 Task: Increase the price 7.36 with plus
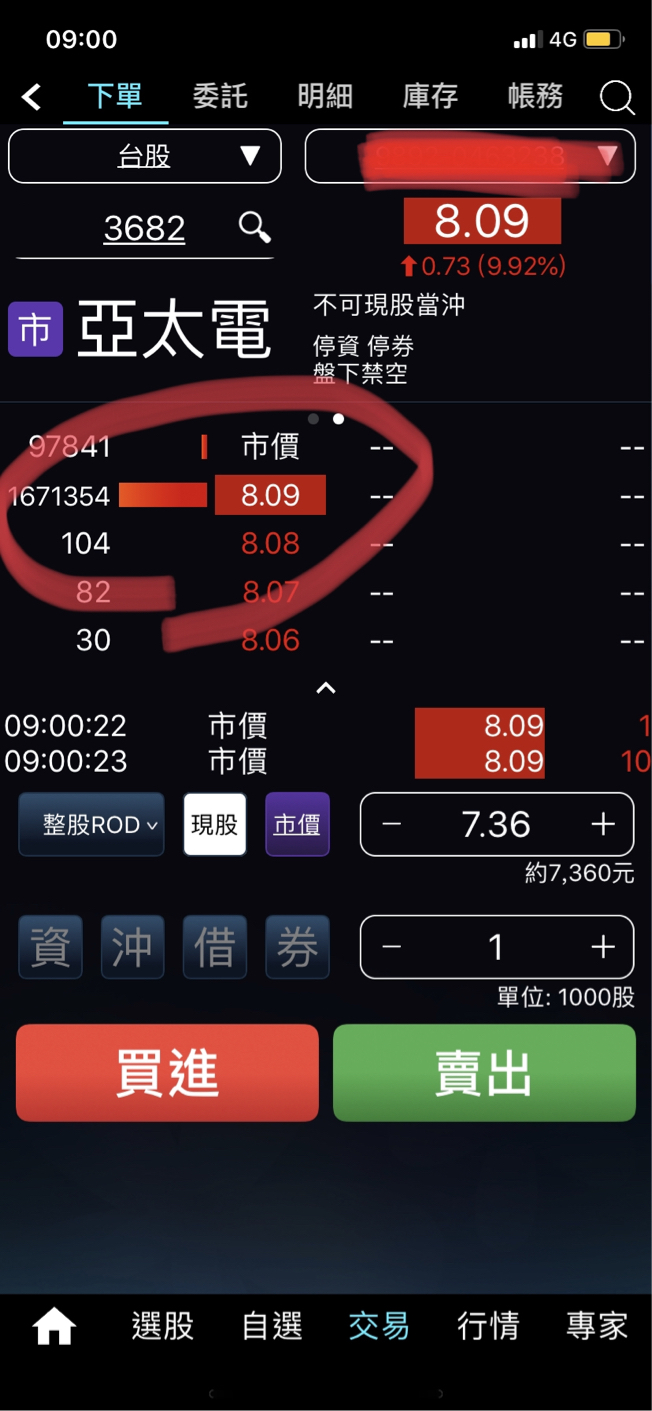point(602,825)
